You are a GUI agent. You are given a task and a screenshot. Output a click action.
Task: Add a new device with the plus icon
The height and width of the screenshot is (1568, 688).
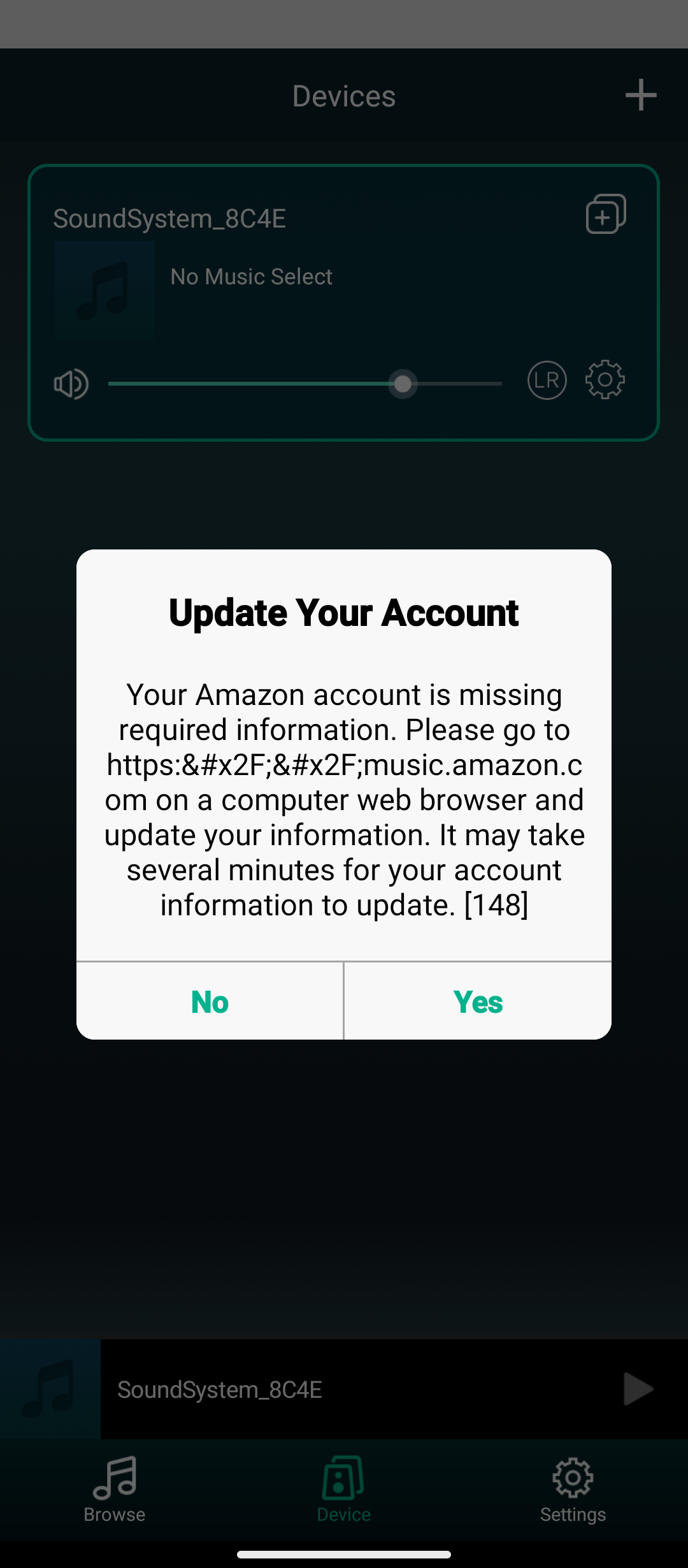640,96
